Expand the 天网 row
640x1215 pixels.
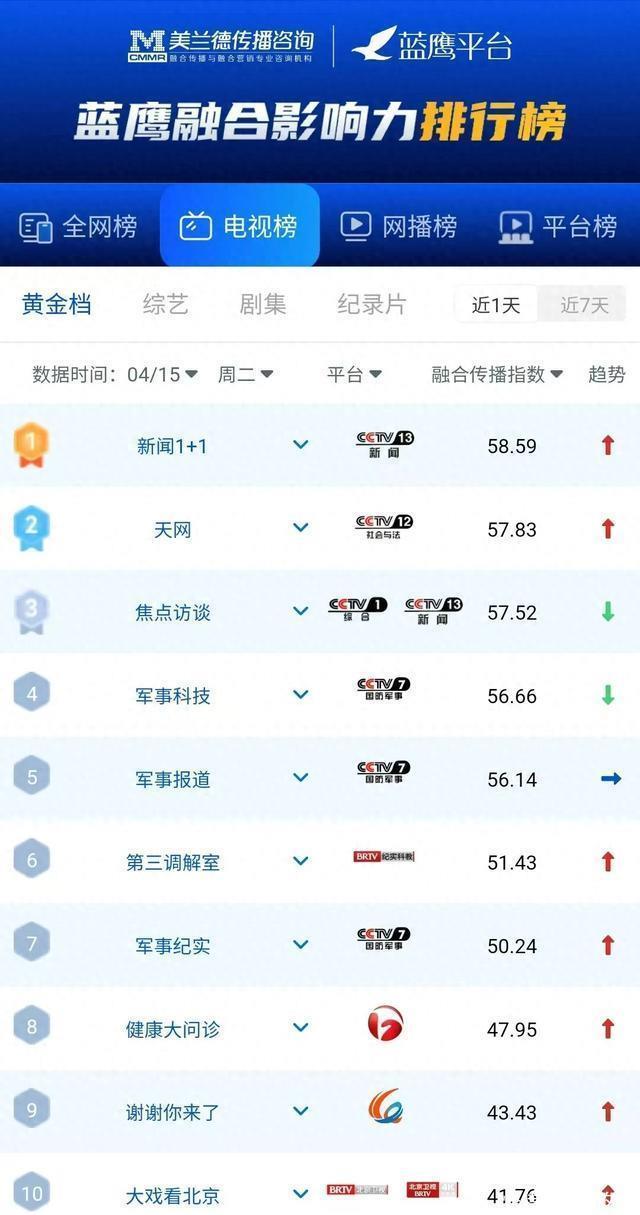tap(300, 528)
